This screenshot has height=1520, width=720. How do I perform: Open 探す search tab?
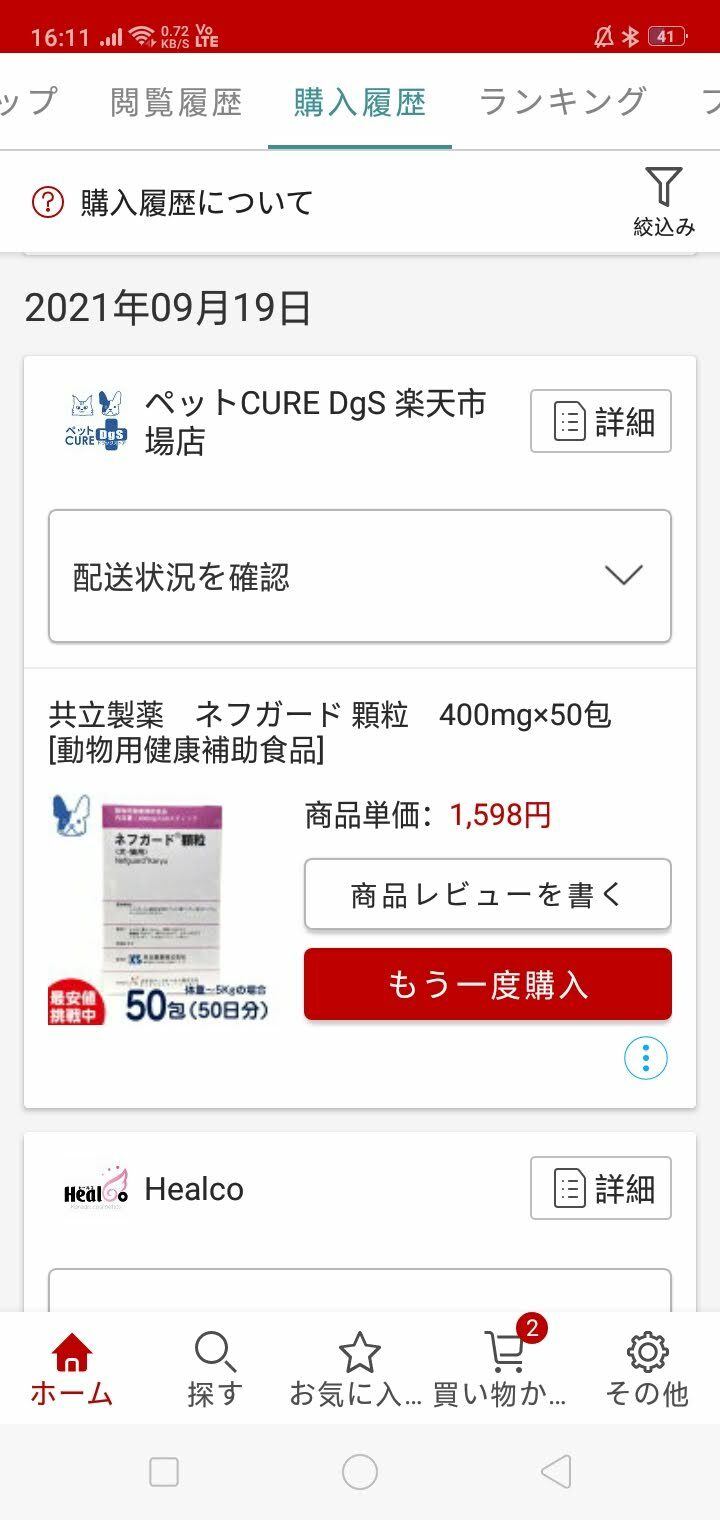tap(215, 1368)
